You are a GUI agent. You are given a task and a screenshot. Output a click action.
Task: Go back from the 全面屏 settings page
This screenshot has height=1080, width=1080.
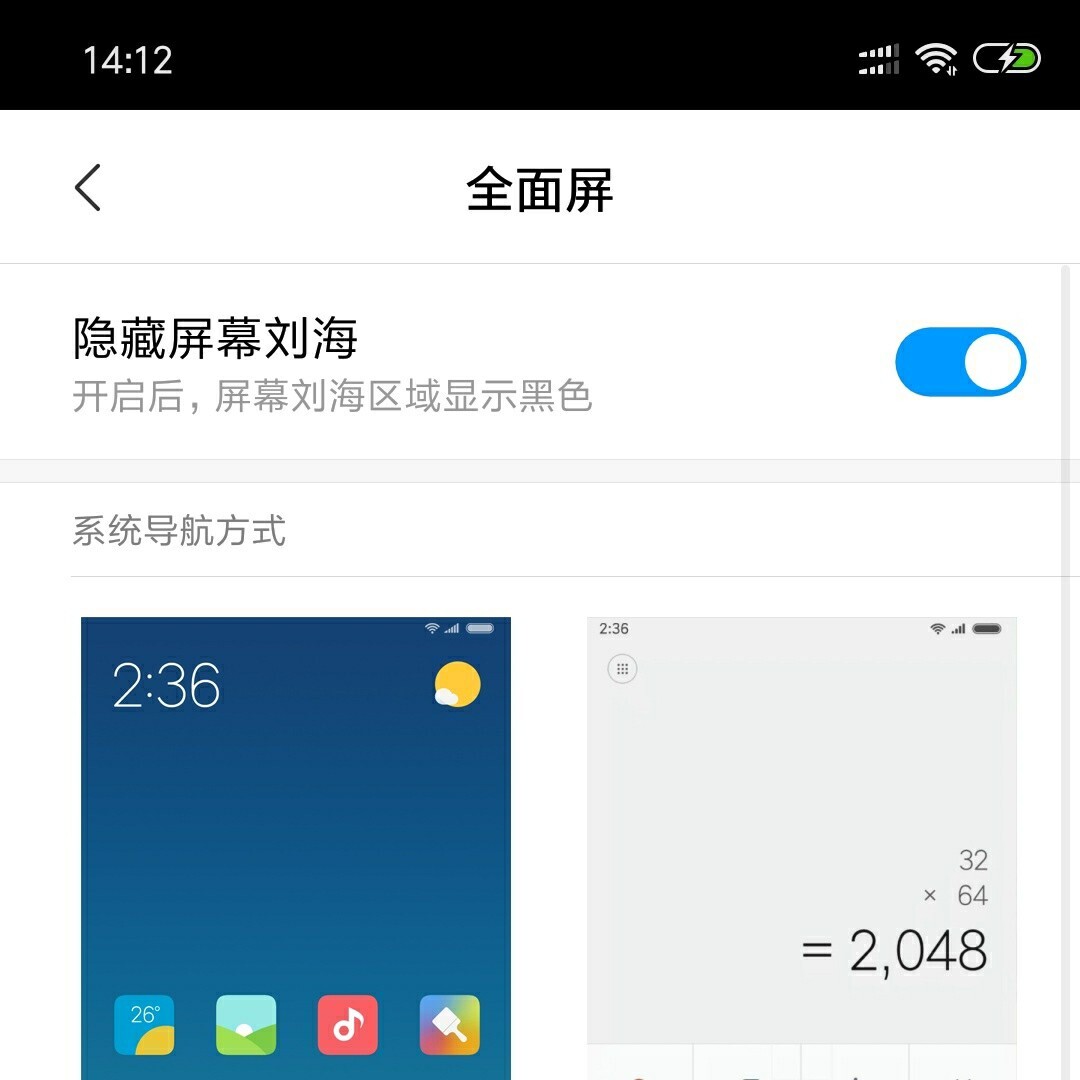(x=88, y=188)
